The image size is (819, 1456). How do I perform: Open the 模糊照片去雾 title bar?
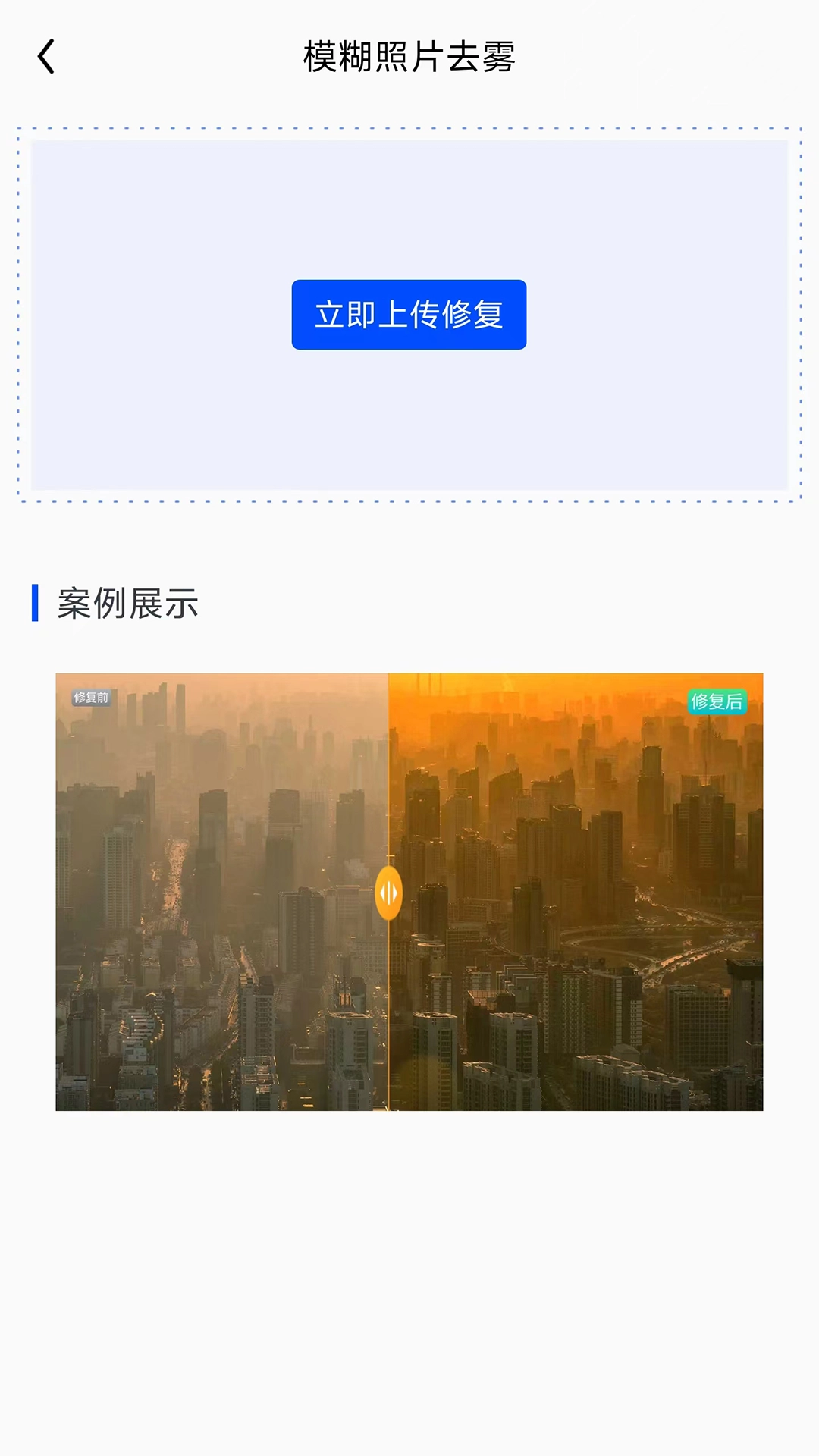tap(409, 55)
